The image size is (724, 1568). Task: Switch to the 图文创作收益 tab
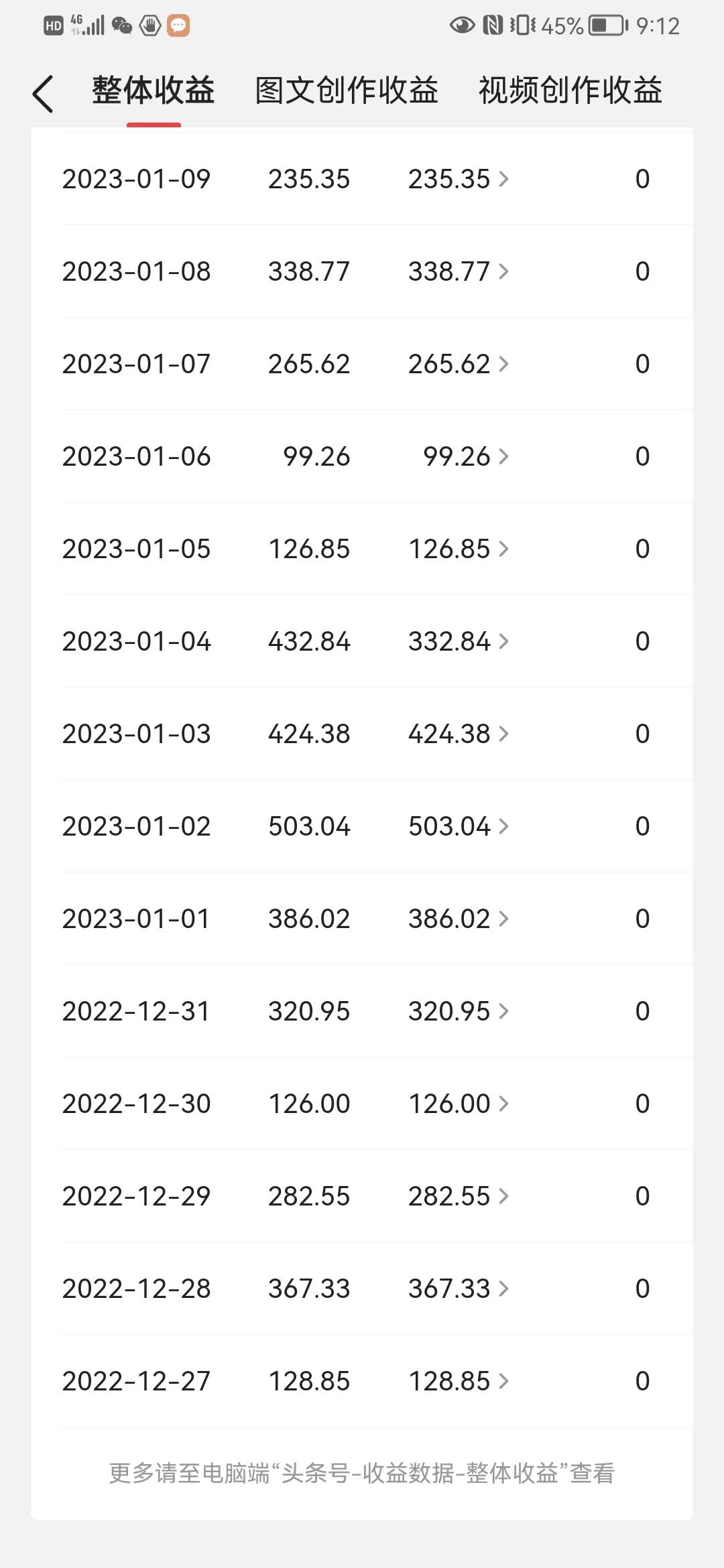click(x=347, y=90)
